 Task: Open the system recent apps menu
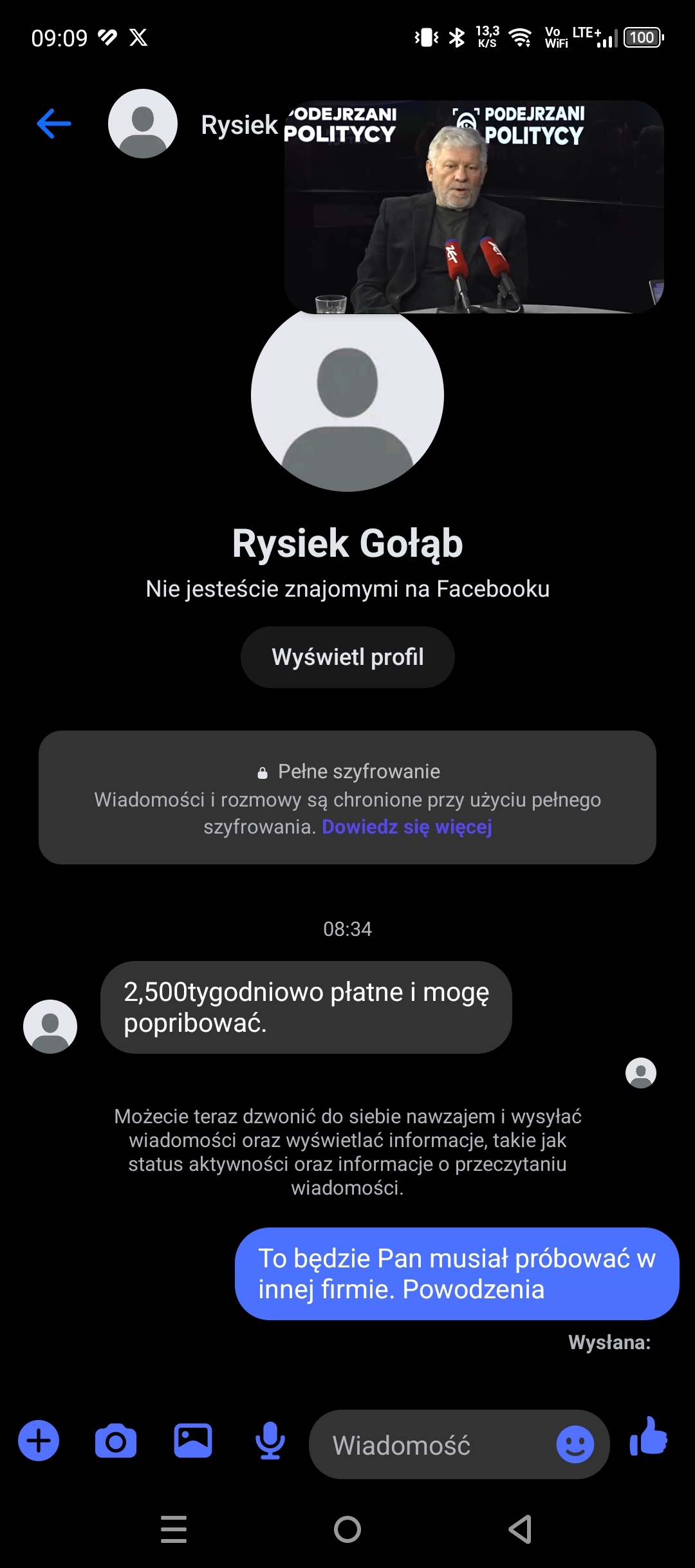pos(174,1529)
